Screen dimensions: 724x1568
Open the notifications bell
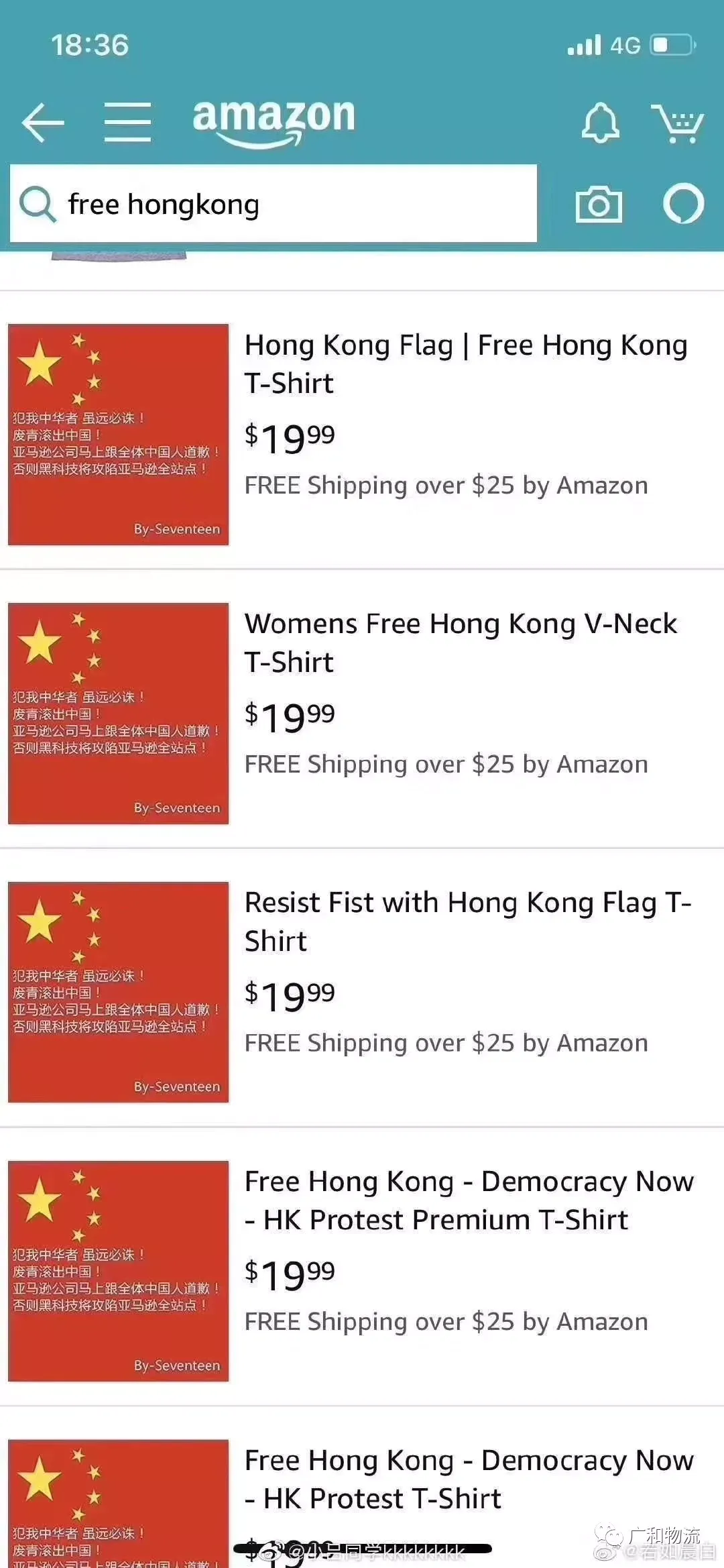(x=600, y=123)
